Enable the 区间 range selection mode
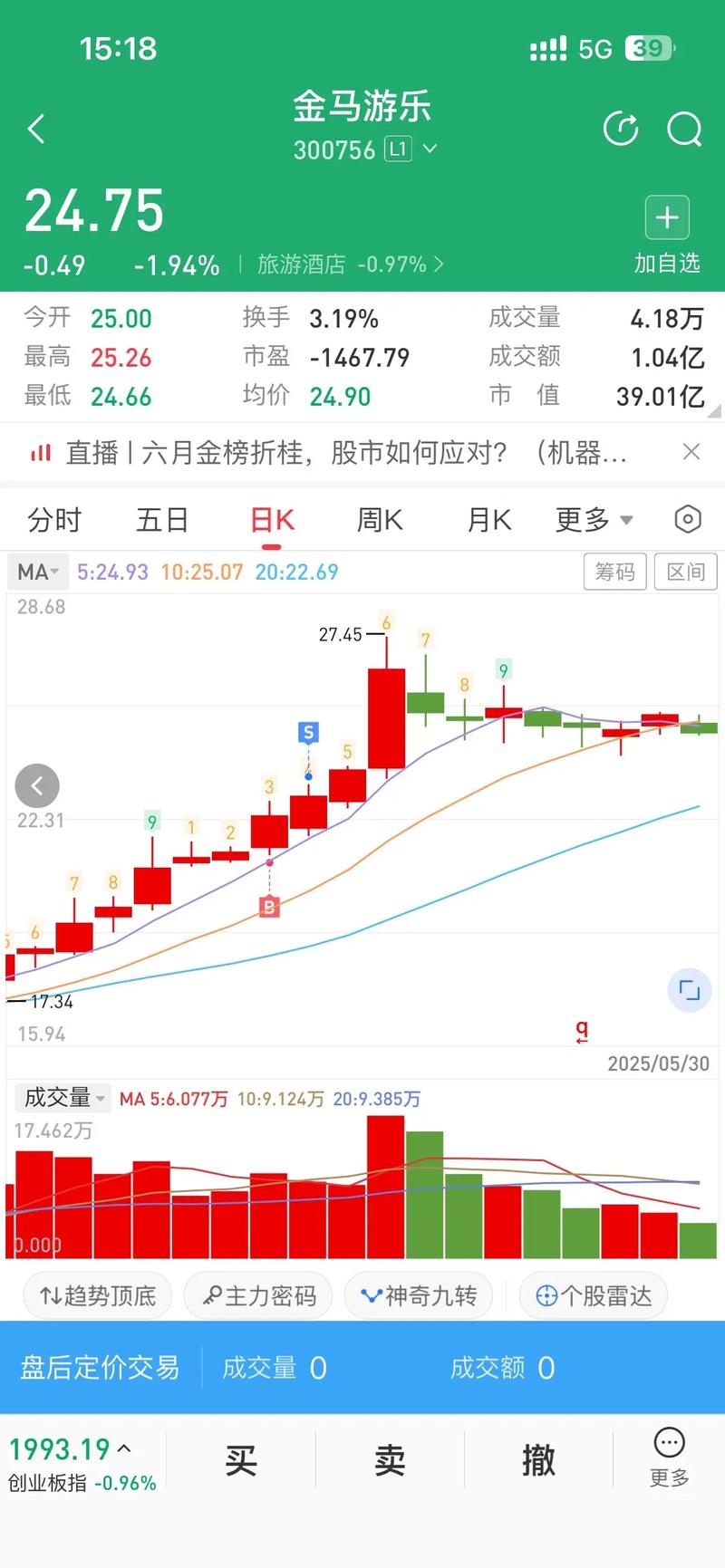Screen dimensions: 725x1568 (685, 572)
